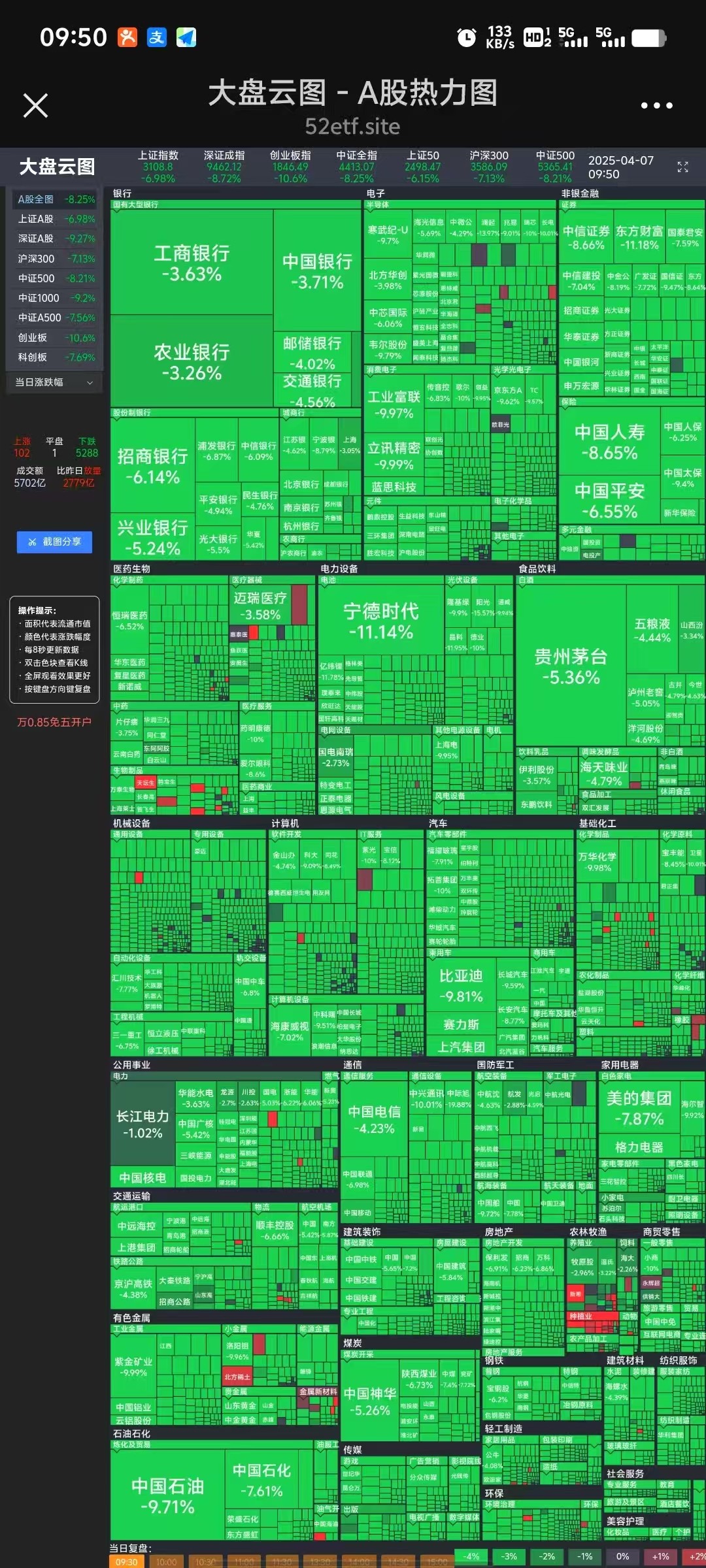The width and height of the screenshot is (706, 1568).
Task: Select the 创业板 index row
Action: point(56,338)
